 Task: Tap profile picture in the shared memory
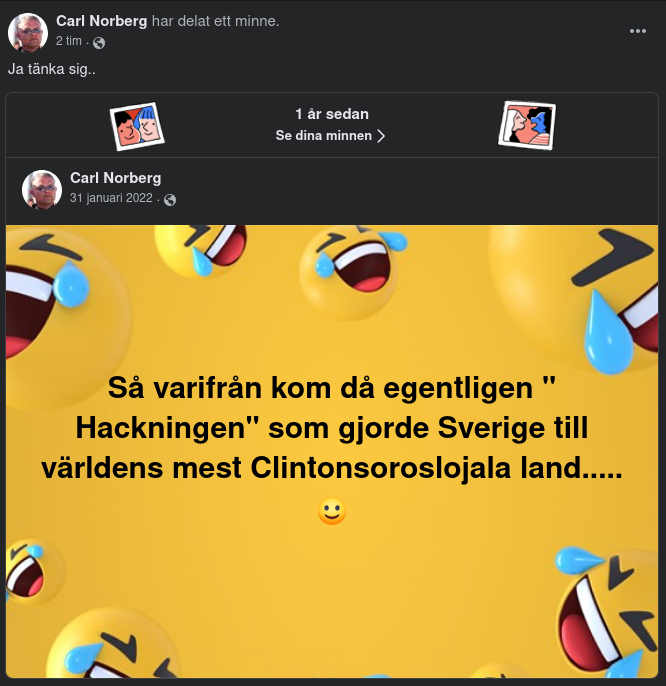pyautogui.click(x=42, y=189)
